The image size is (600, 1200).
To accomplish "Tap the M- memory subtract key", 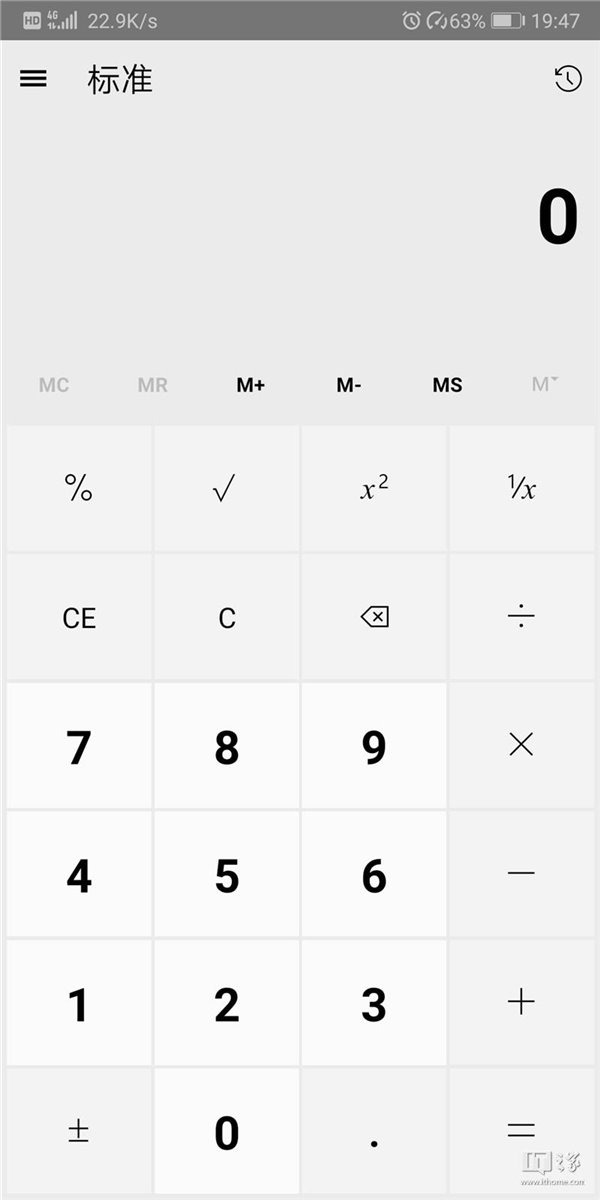I will (348, 385).
